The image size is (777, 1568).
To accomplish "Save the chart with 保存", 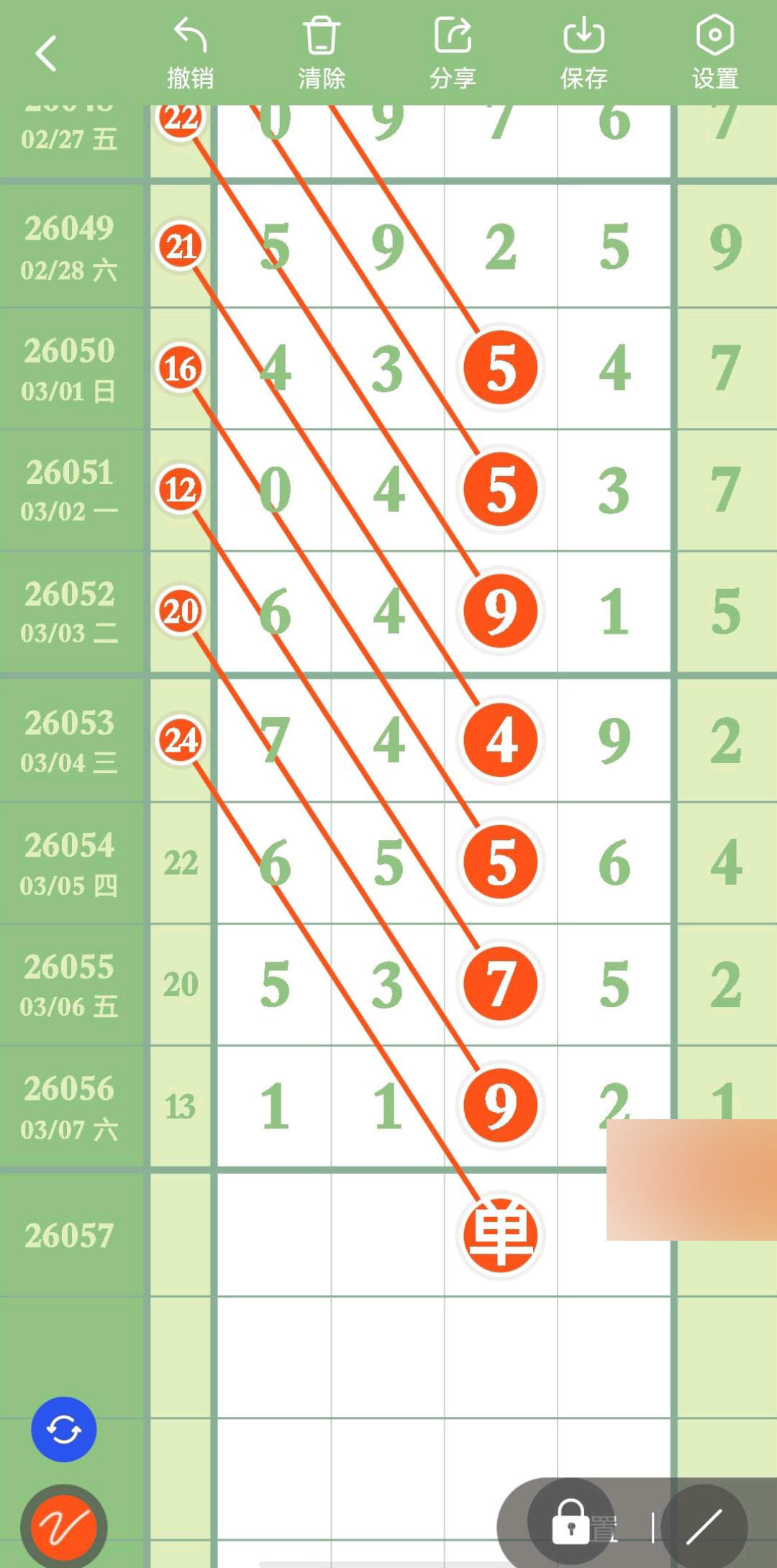I will [x=583, y=53].
